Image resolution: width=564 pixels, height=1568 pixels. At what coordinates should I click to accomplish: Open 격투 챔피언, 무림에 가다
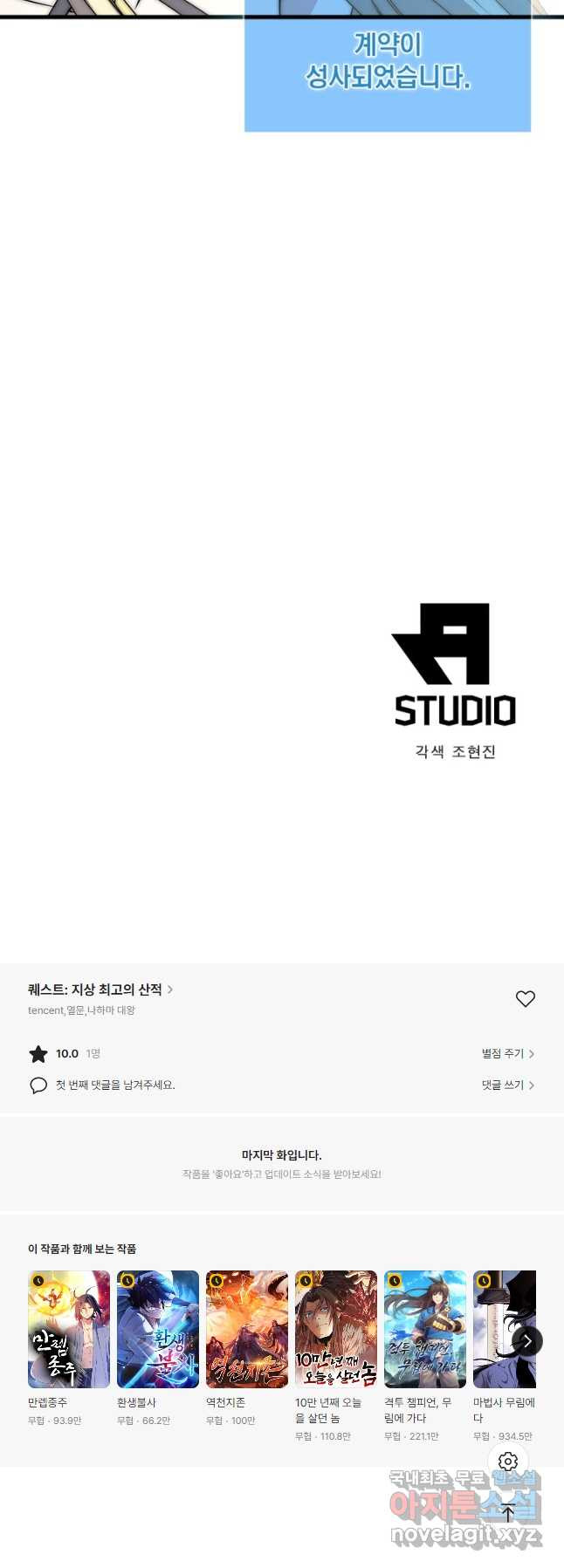[x=425, y=1329]
